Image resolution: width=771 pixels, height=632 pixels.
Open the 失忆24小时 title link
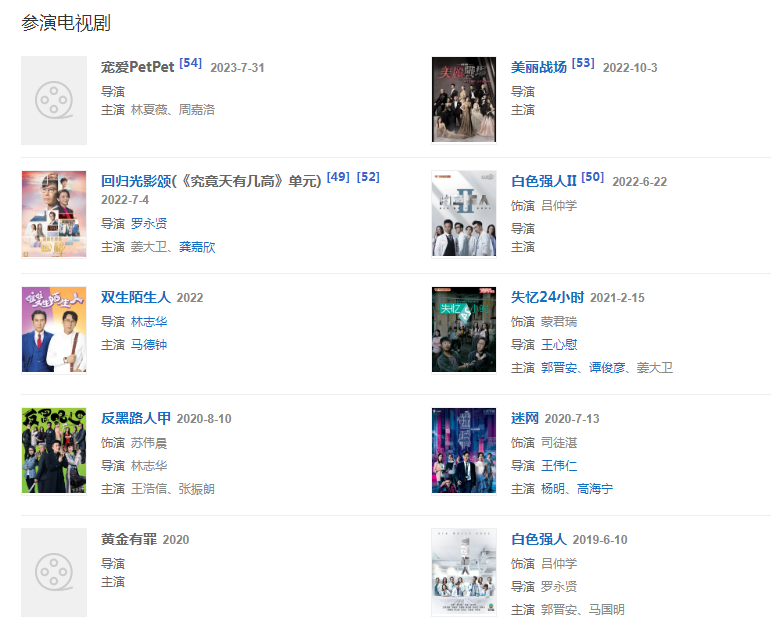point(547,297)
